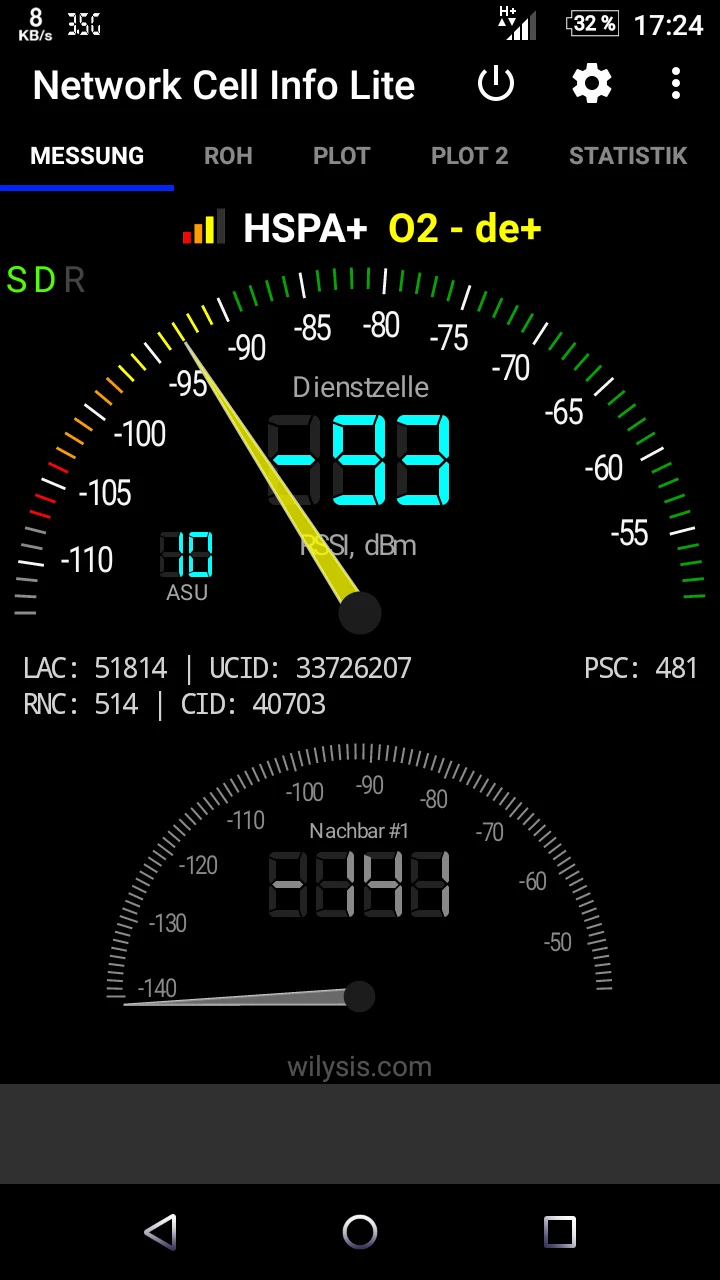The height and width of the screenshot is (1280, 720).
Task: Tap the power icon in the app bar
Action: pyautogui.click(x=496, y=85)
